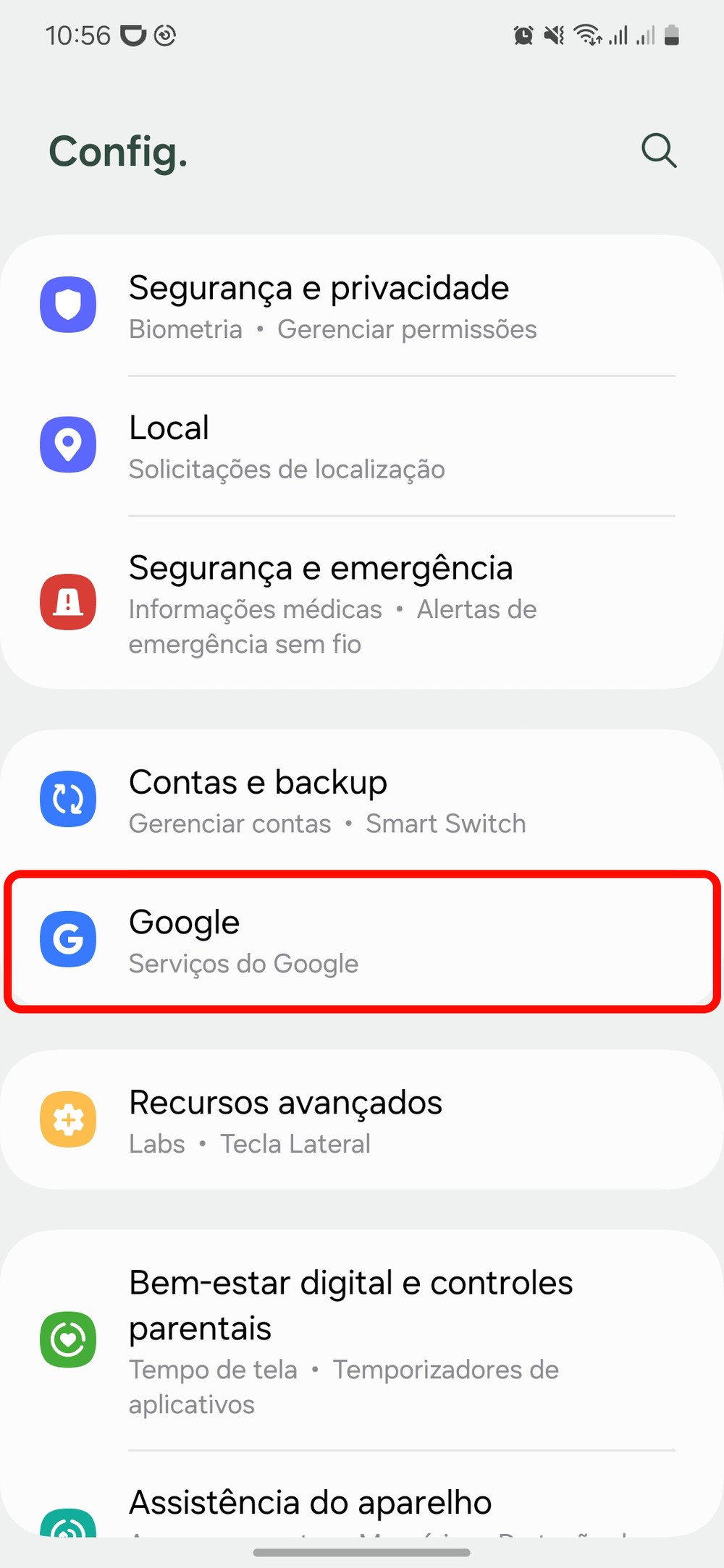
Task: Select Contas e backup
Action: pyautogui.click(x=362, y=800)
